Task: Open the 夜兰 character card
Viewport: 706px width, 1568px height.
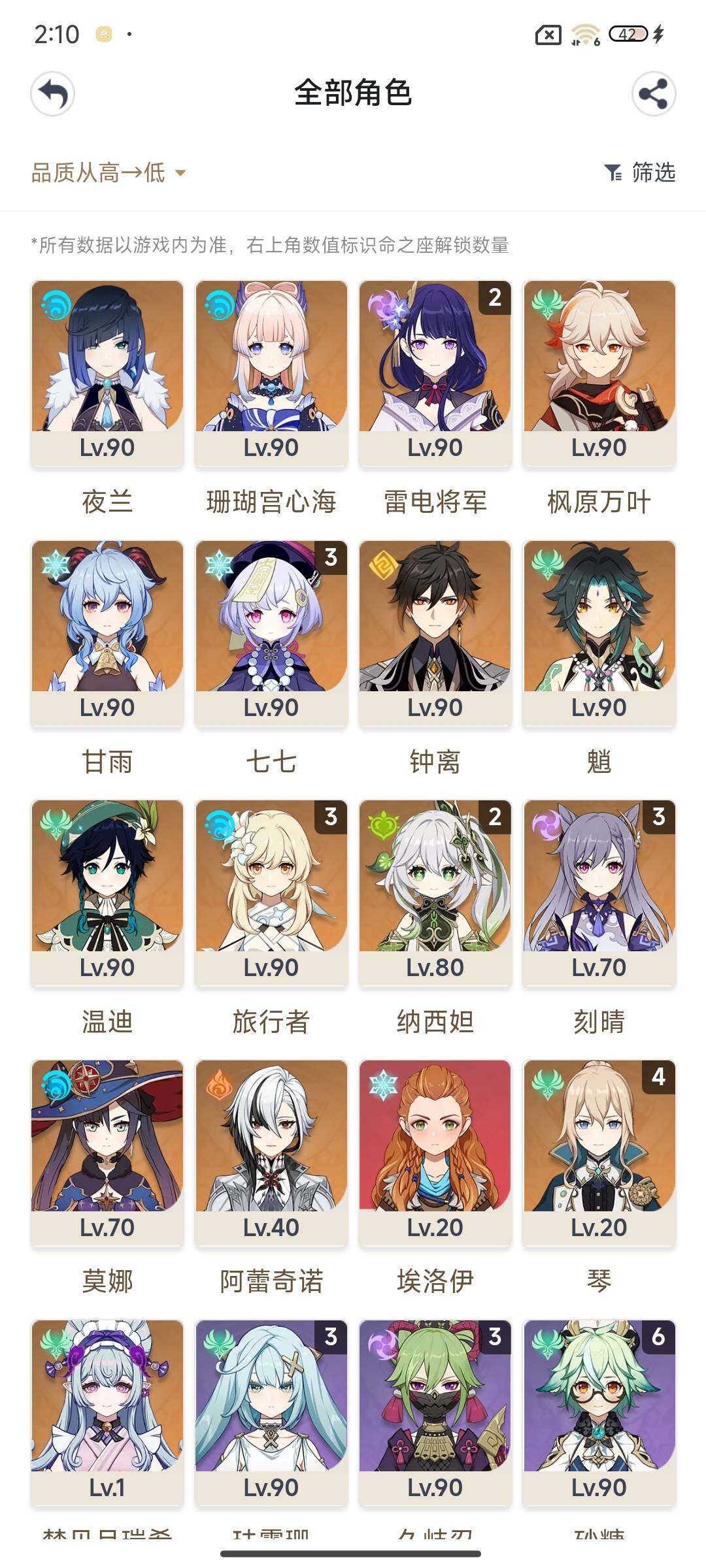Action: pyautogui.click(x=107, y=372)
